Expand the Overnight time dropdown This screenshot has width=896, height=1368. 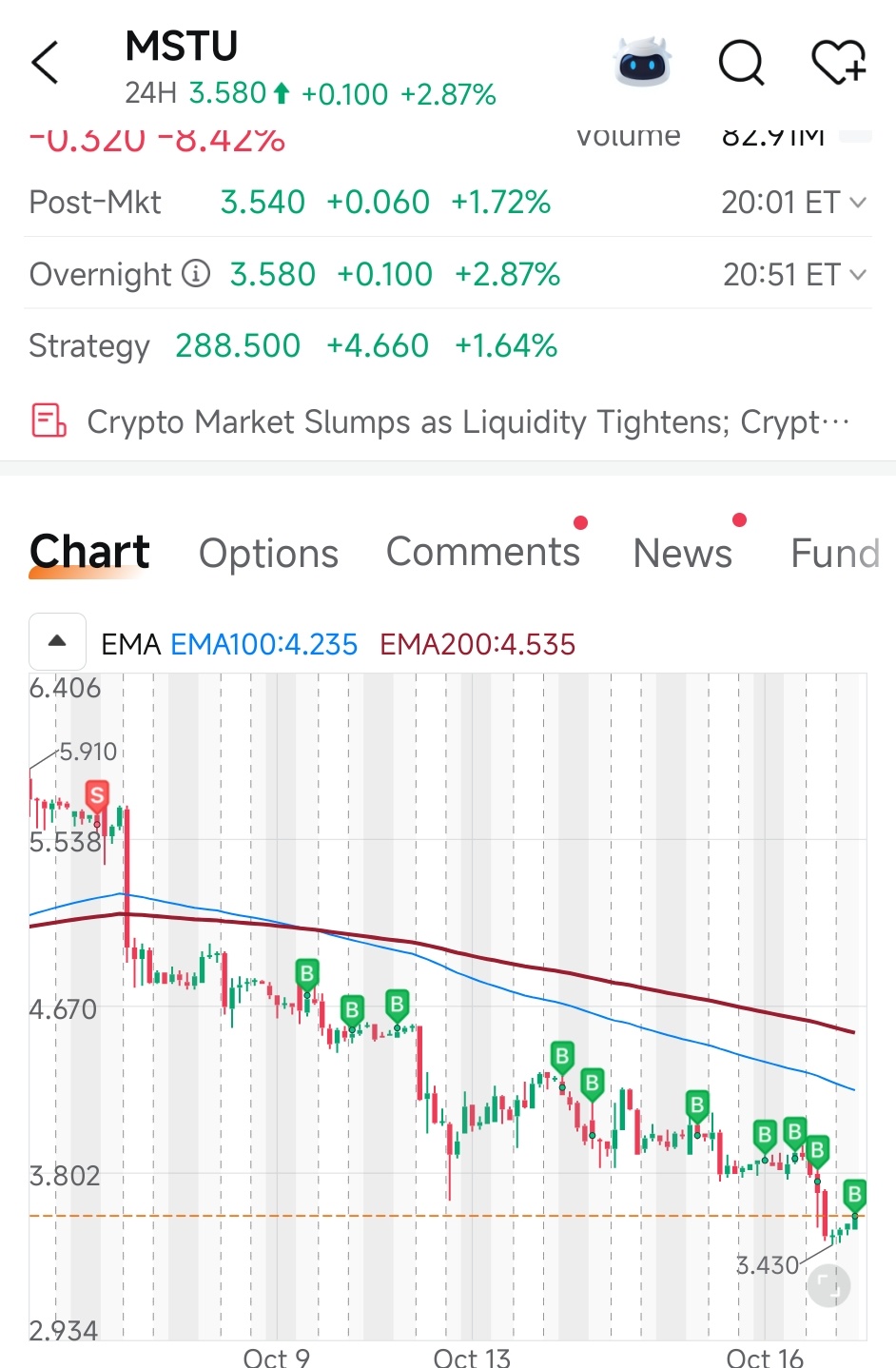[857, 275]
